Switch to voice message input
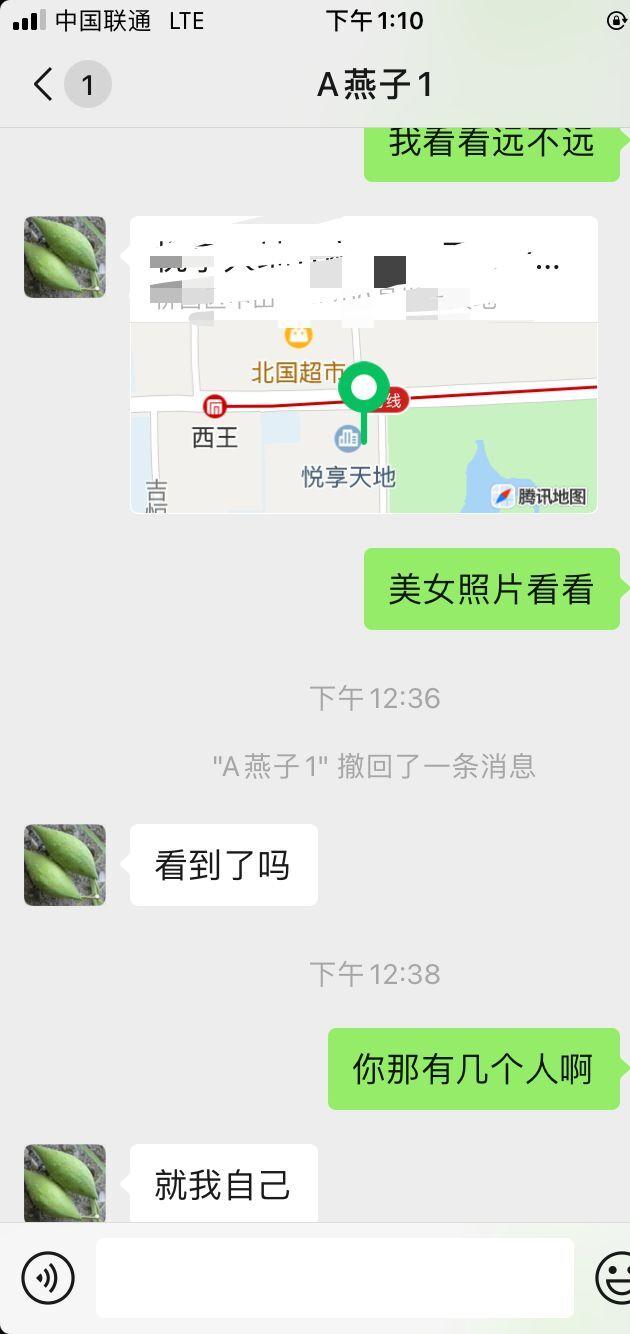The width and height of the screenshot is (630, 1334). pyautogui.click(x=48, y=1277)
